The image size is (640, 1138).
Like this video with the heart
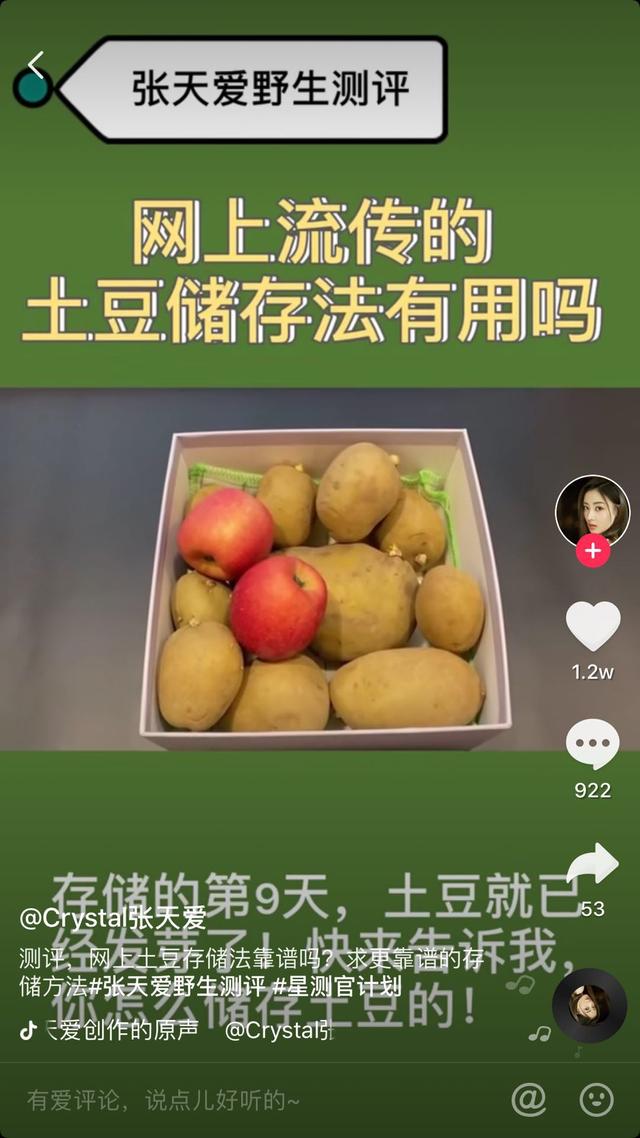coord(593,627)
